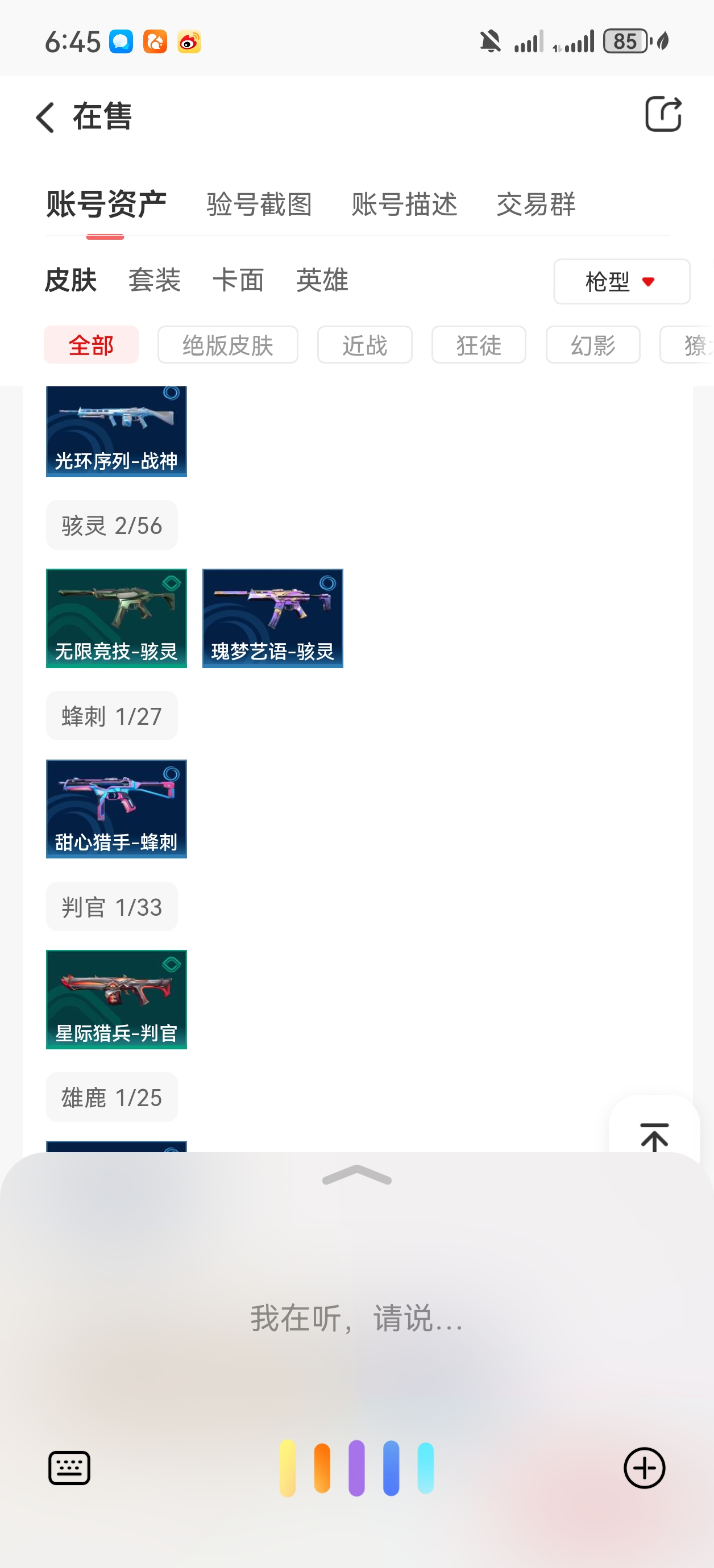View the 无限竞技-骇灵 skin

[117, 619]
